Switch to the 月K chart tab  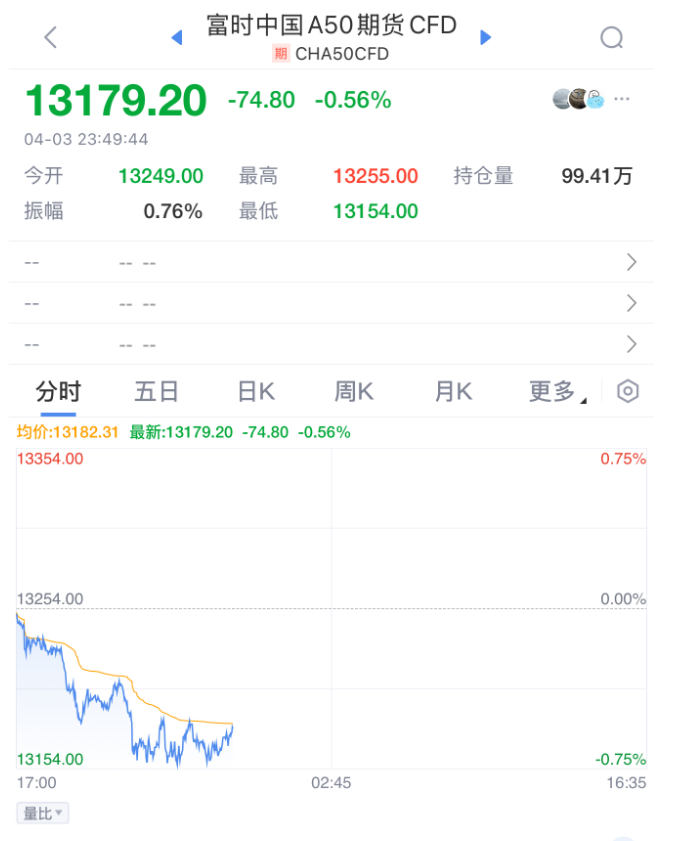pos(453,391)
